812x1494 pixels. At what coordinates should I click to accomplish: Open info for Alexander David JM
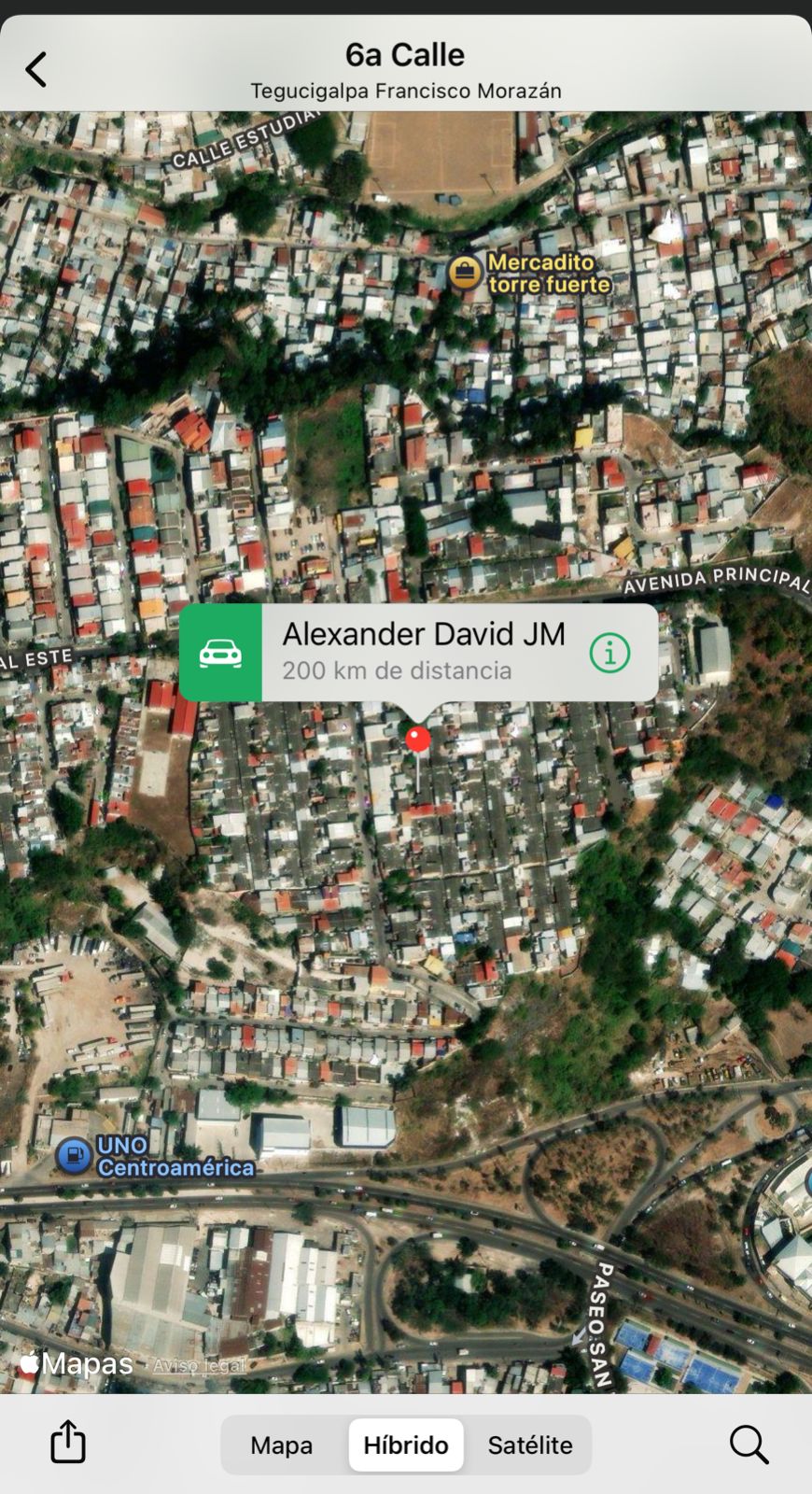[609, 653]
